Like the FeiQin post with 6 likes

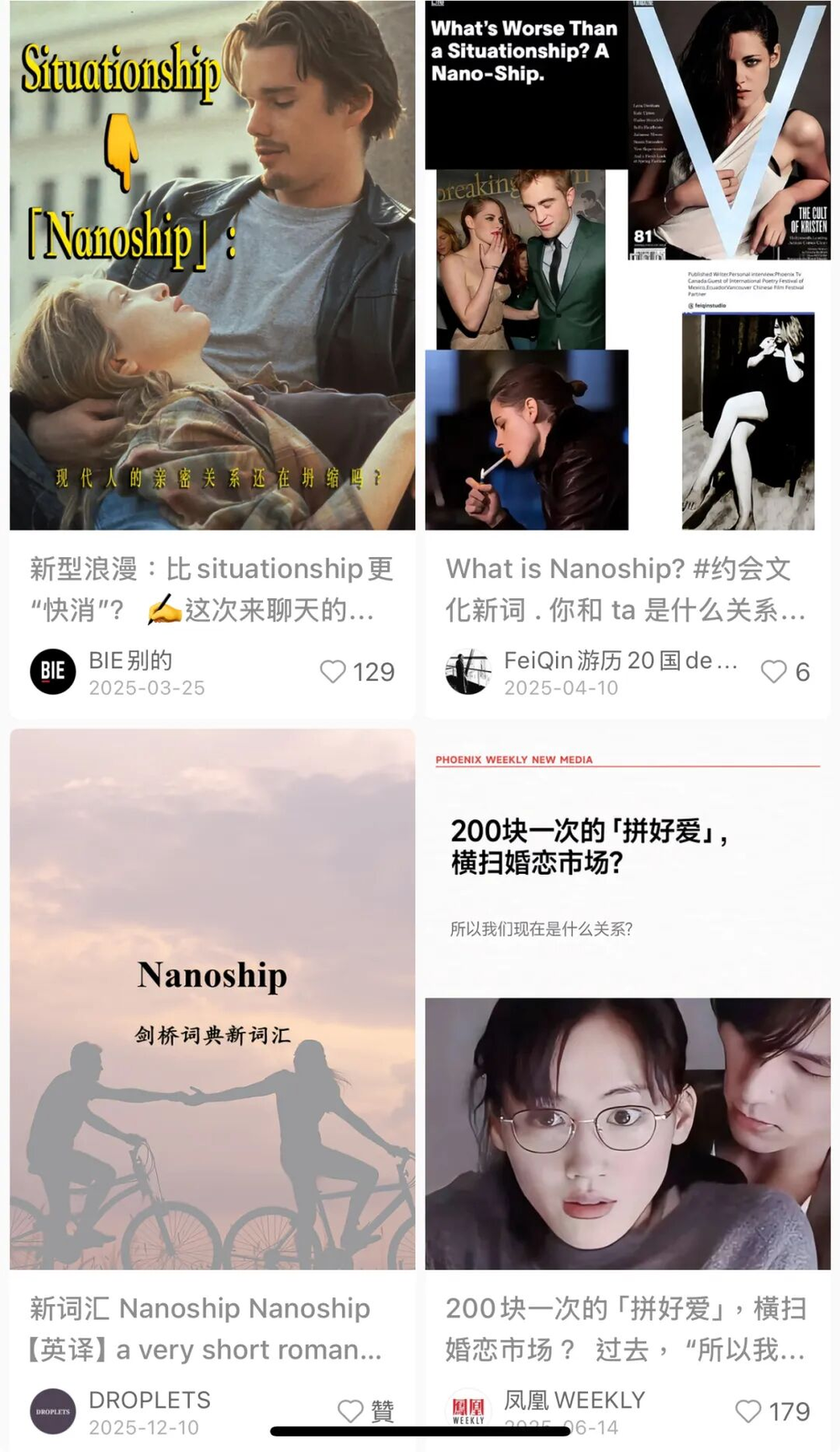[x=774, y=671]
